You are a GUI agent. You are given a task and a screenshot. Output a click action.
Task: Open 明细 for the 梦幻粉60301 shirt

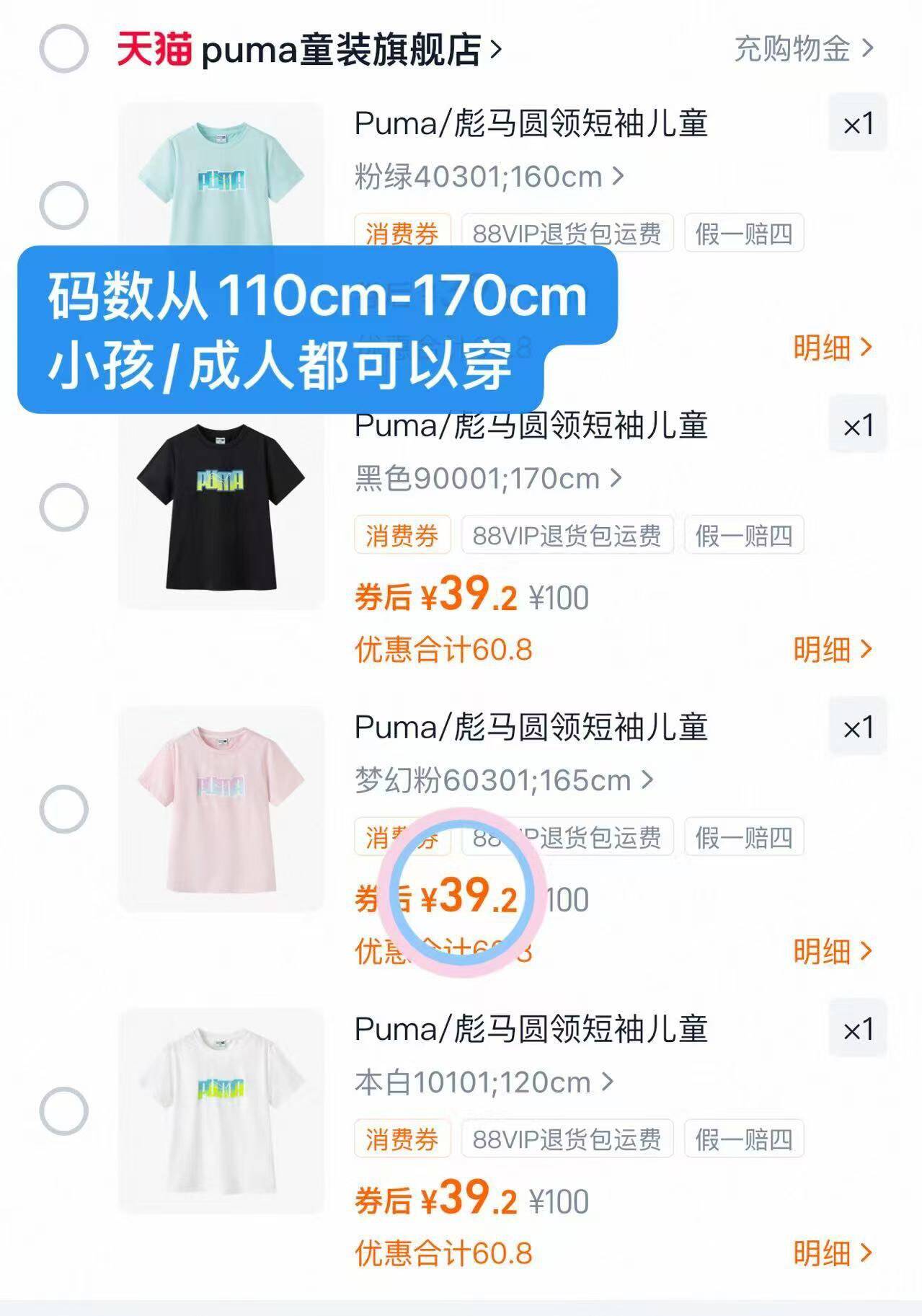[832, 952]
